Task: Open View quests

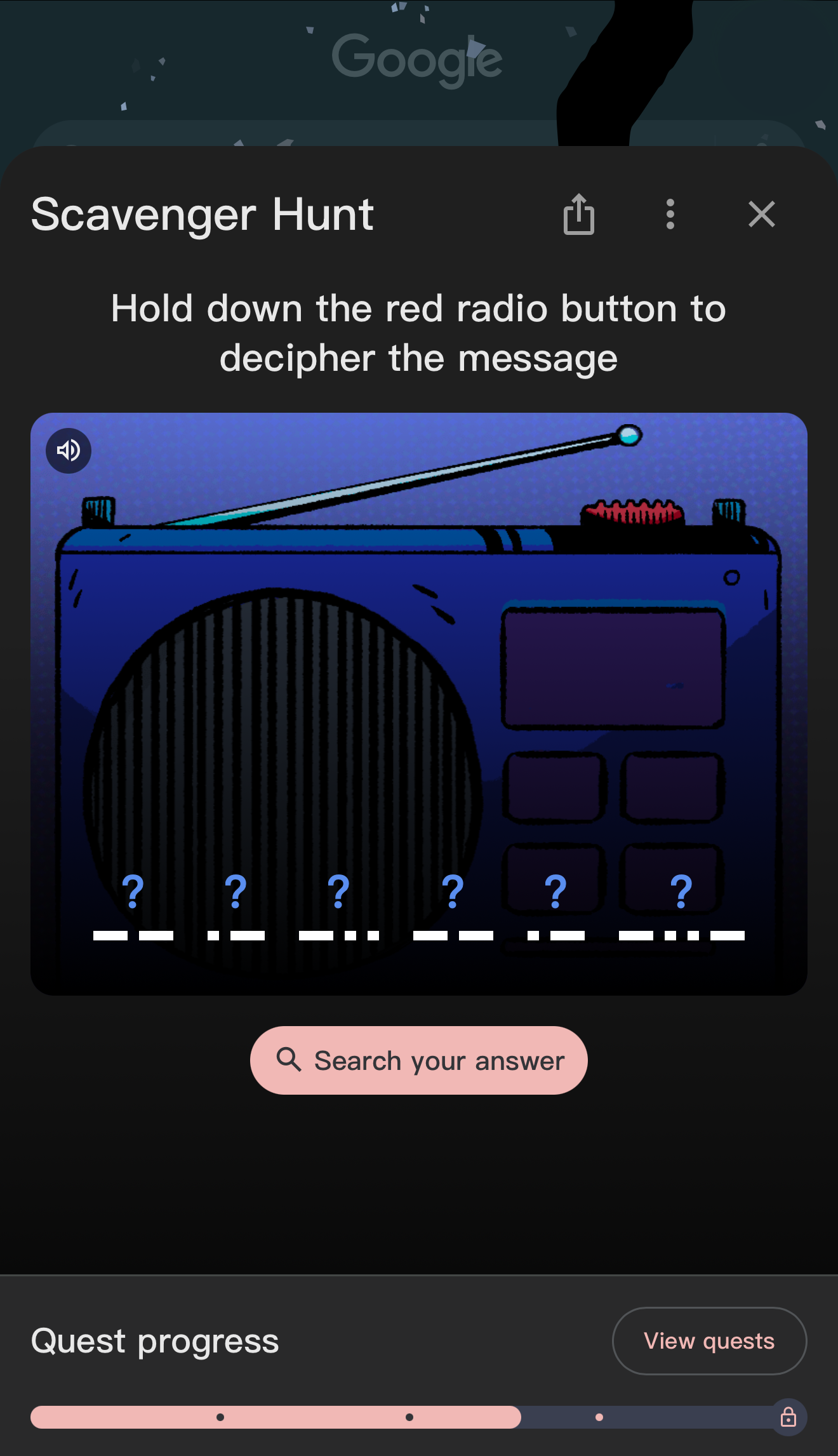Action: pos(709,1340)
